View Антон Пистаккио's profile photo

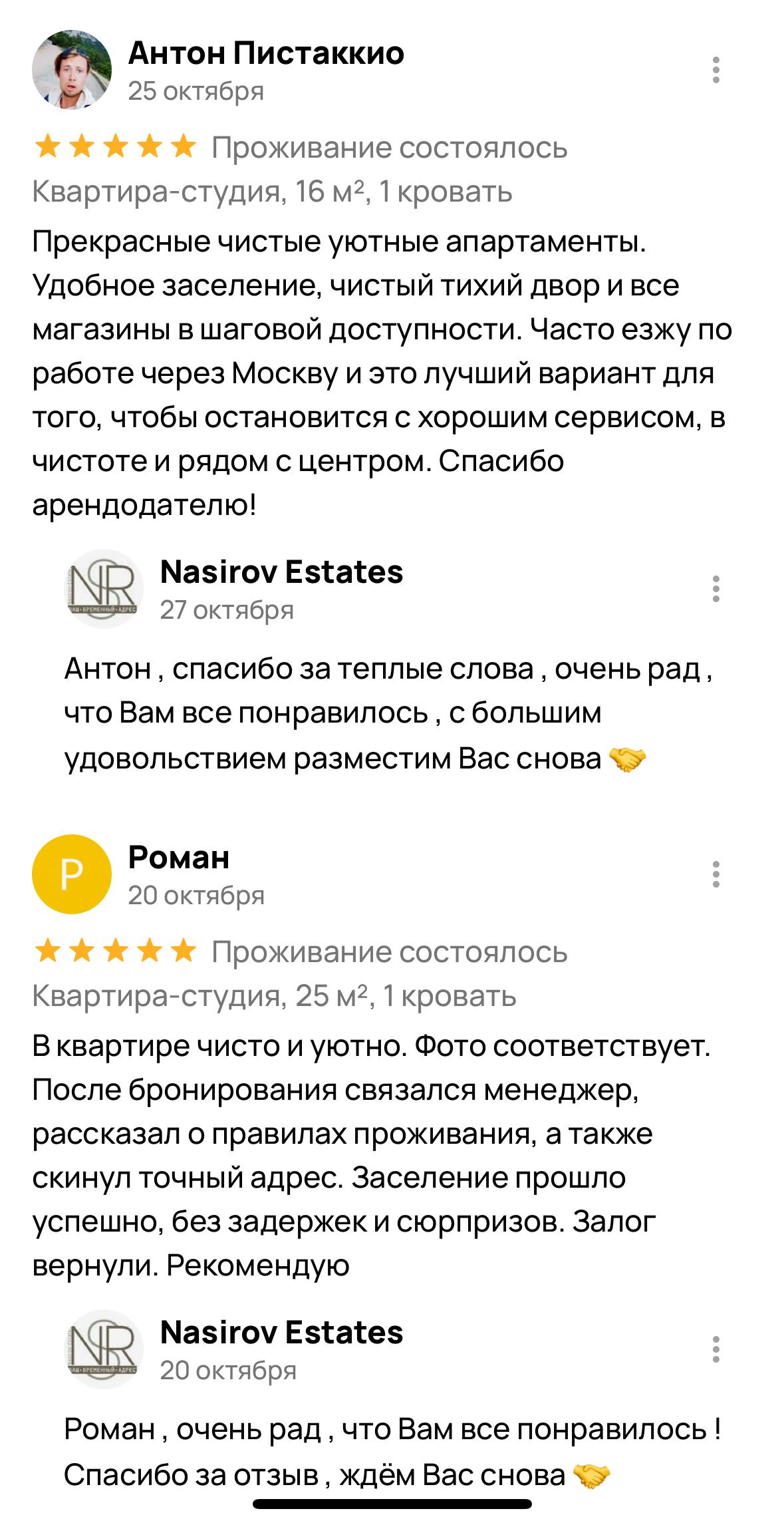pyautogui.click(x=72, y=70)
